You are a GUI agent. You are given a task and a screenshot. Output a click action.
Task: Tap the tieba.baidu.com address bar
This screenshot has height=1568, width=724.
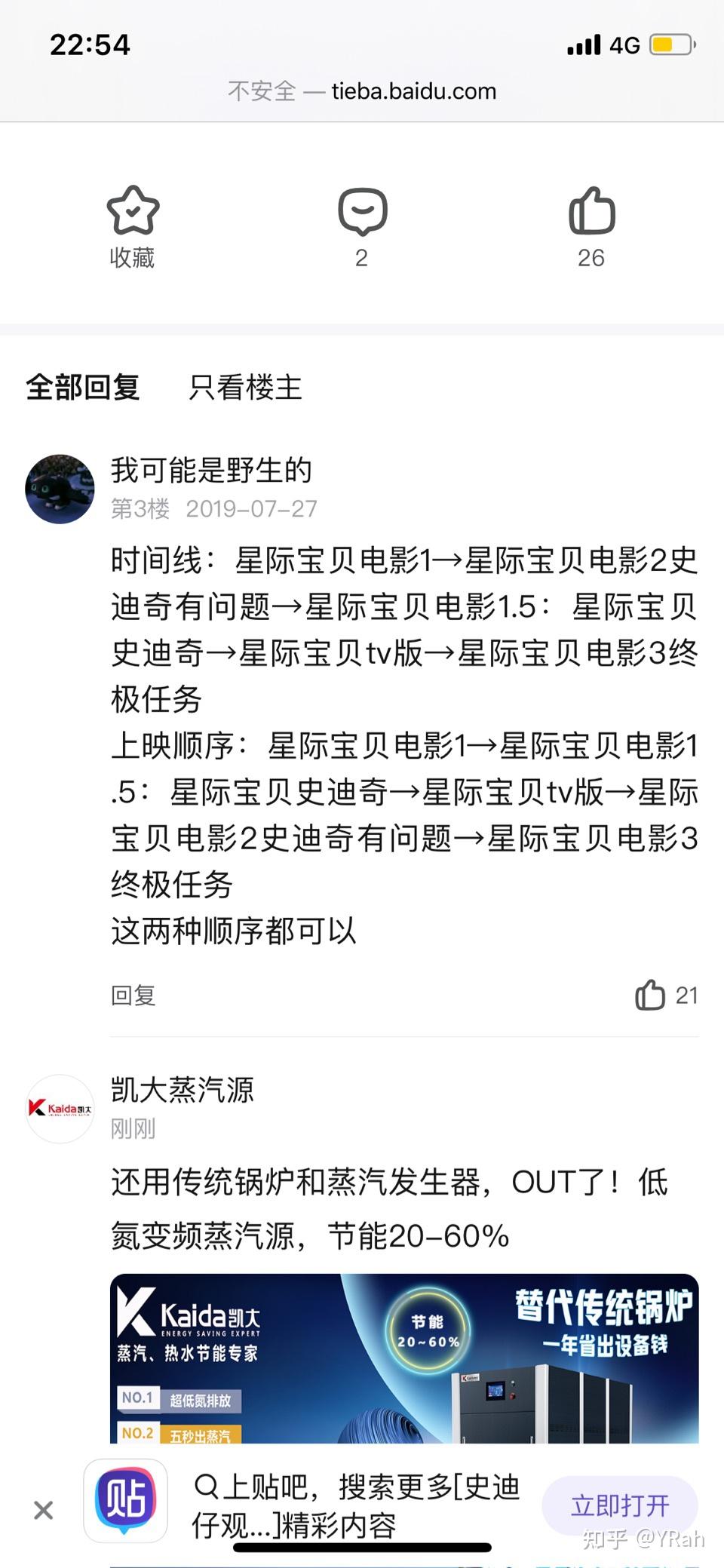pyautogui.click(x=362, y=91)
